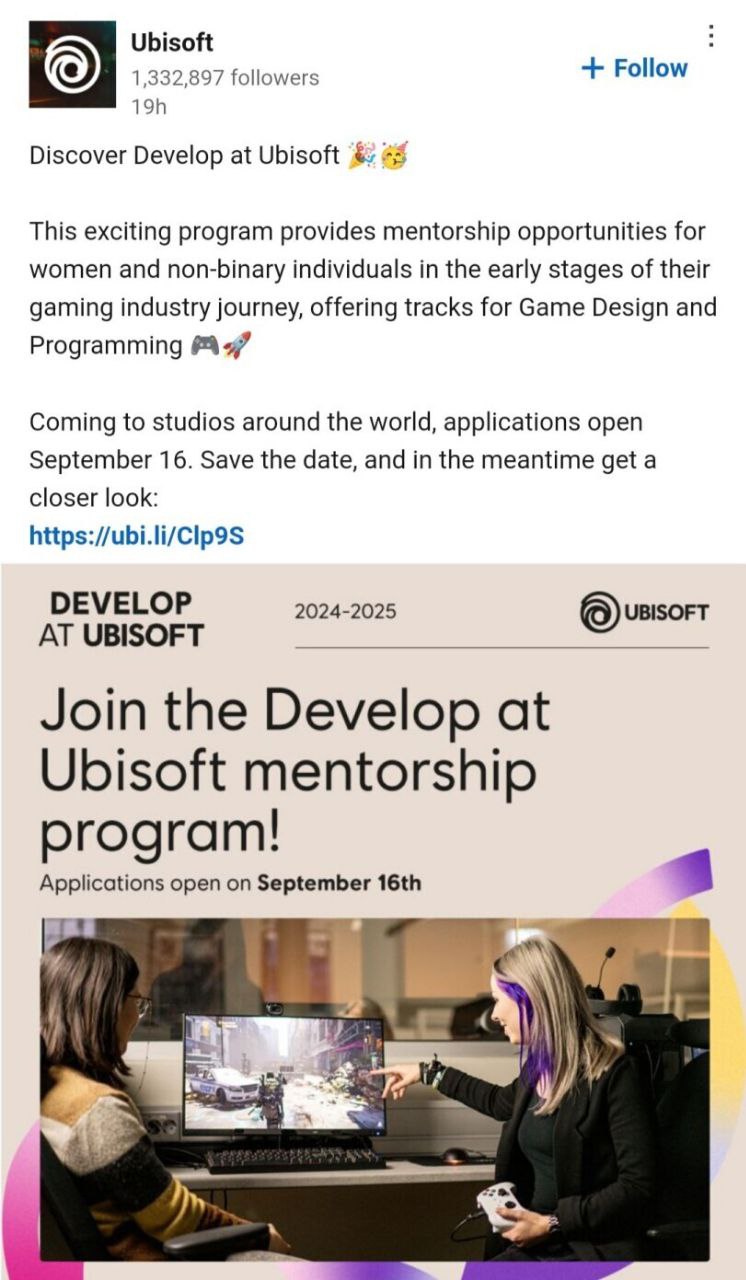Open the post's overflow menu
Image resolution: width=746 pixels, height=1280 pixels.
pos(711,36)
